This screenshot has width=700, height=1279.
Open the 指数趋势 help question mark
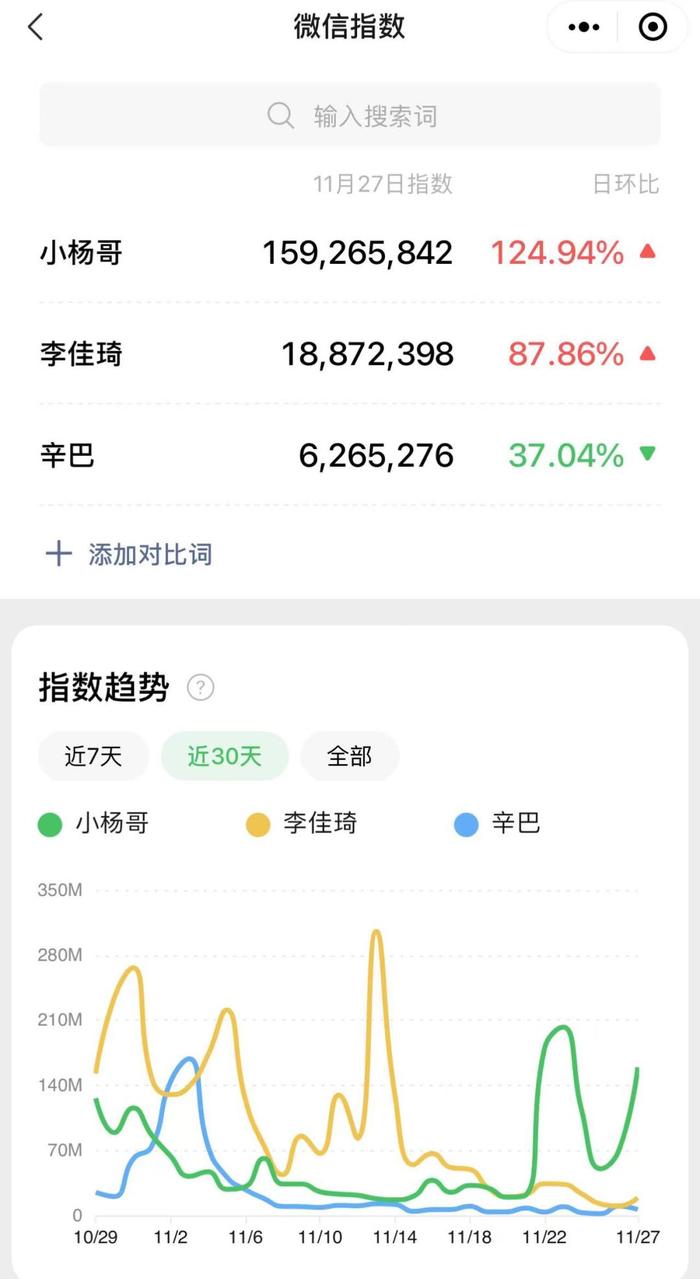(201, 688)
